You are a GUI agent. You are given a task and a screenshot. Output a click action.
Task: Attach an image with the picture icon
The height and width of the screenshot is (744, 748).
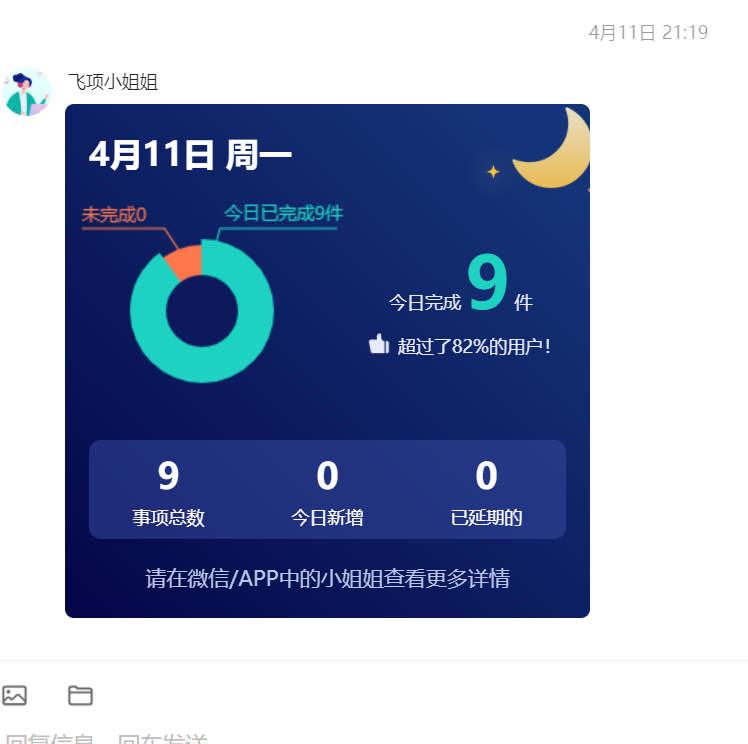pos(15,695)
